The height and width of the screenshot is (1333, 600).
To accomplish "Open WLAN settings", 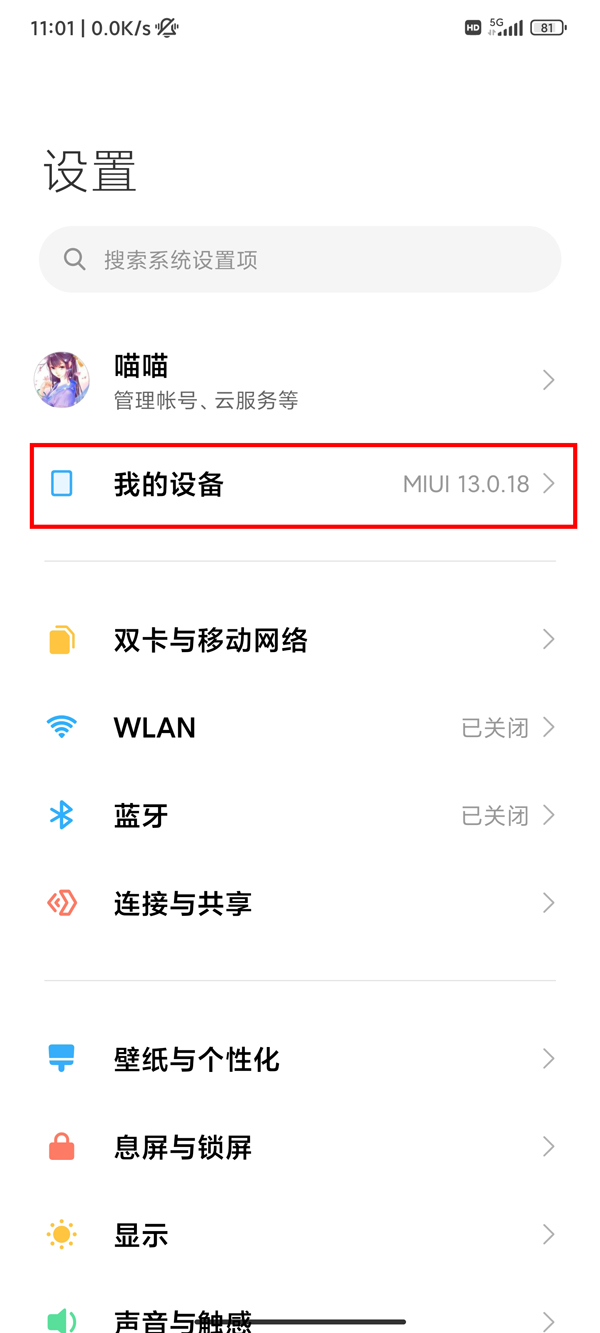I will [x=300, y=728].
